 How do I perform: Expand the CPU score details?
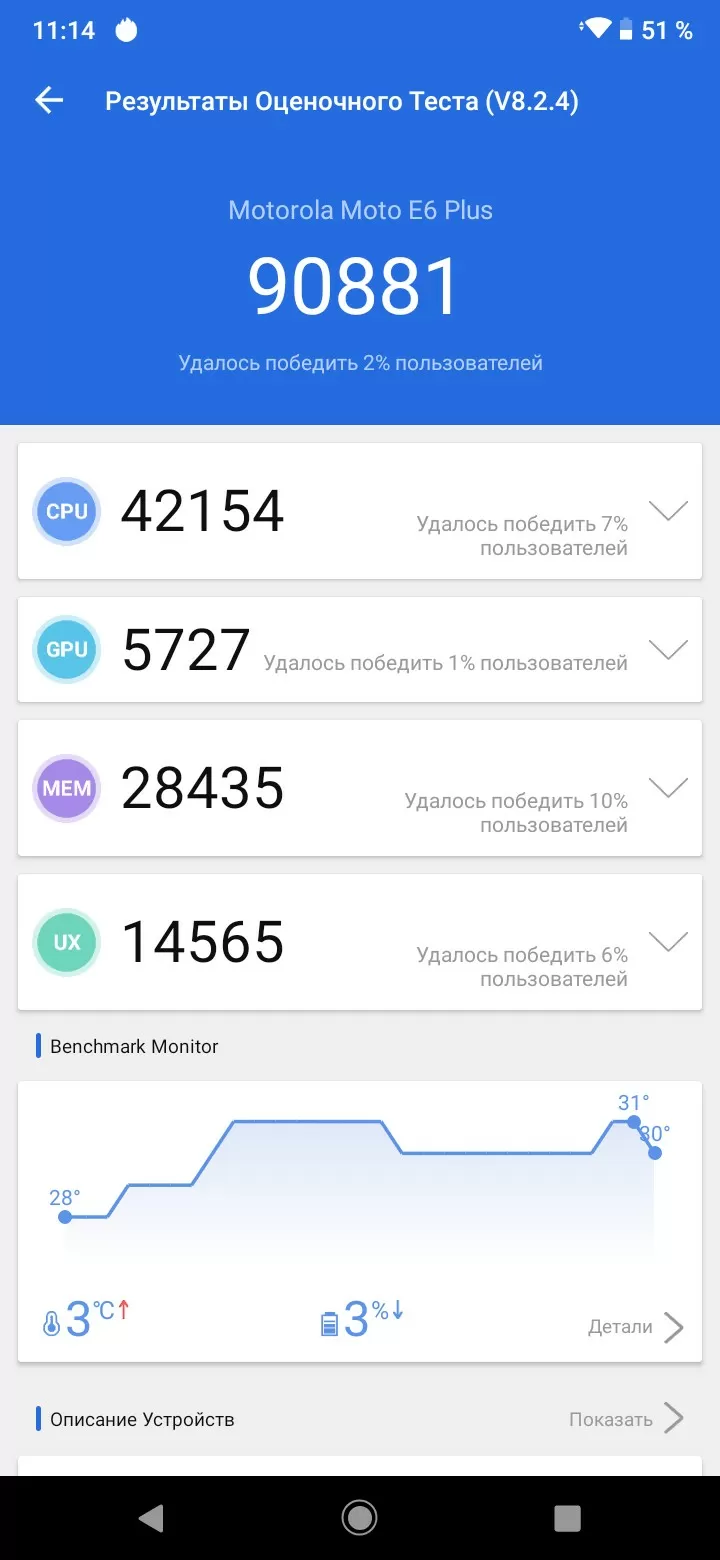(x=668, y=511)
